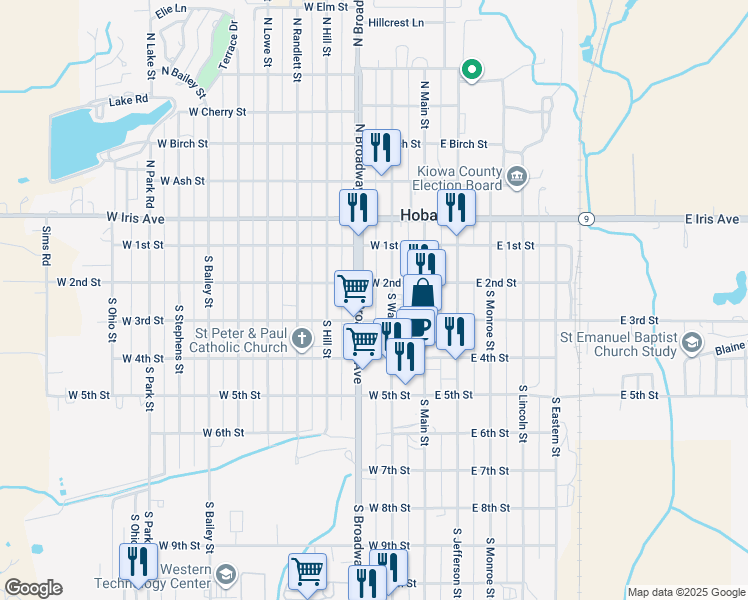748x600 pixels.
Task: Tap the green location pin near N Main St
Action: tap(471, 71)
